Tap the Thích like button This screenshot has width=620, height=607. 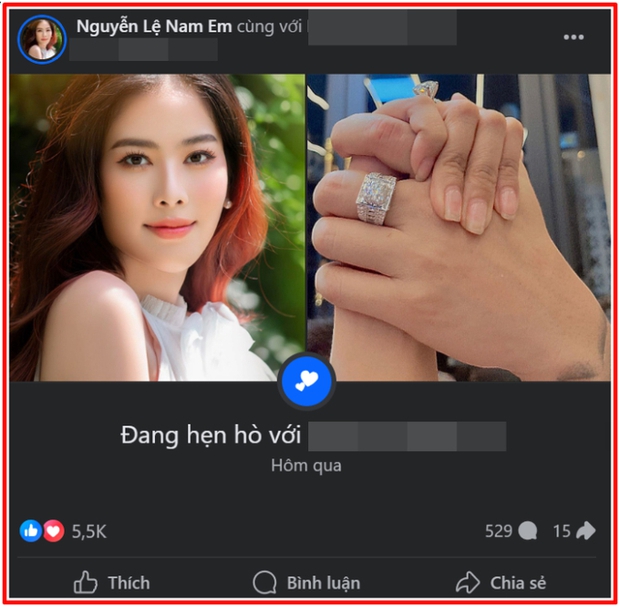[x=112, y=582]
